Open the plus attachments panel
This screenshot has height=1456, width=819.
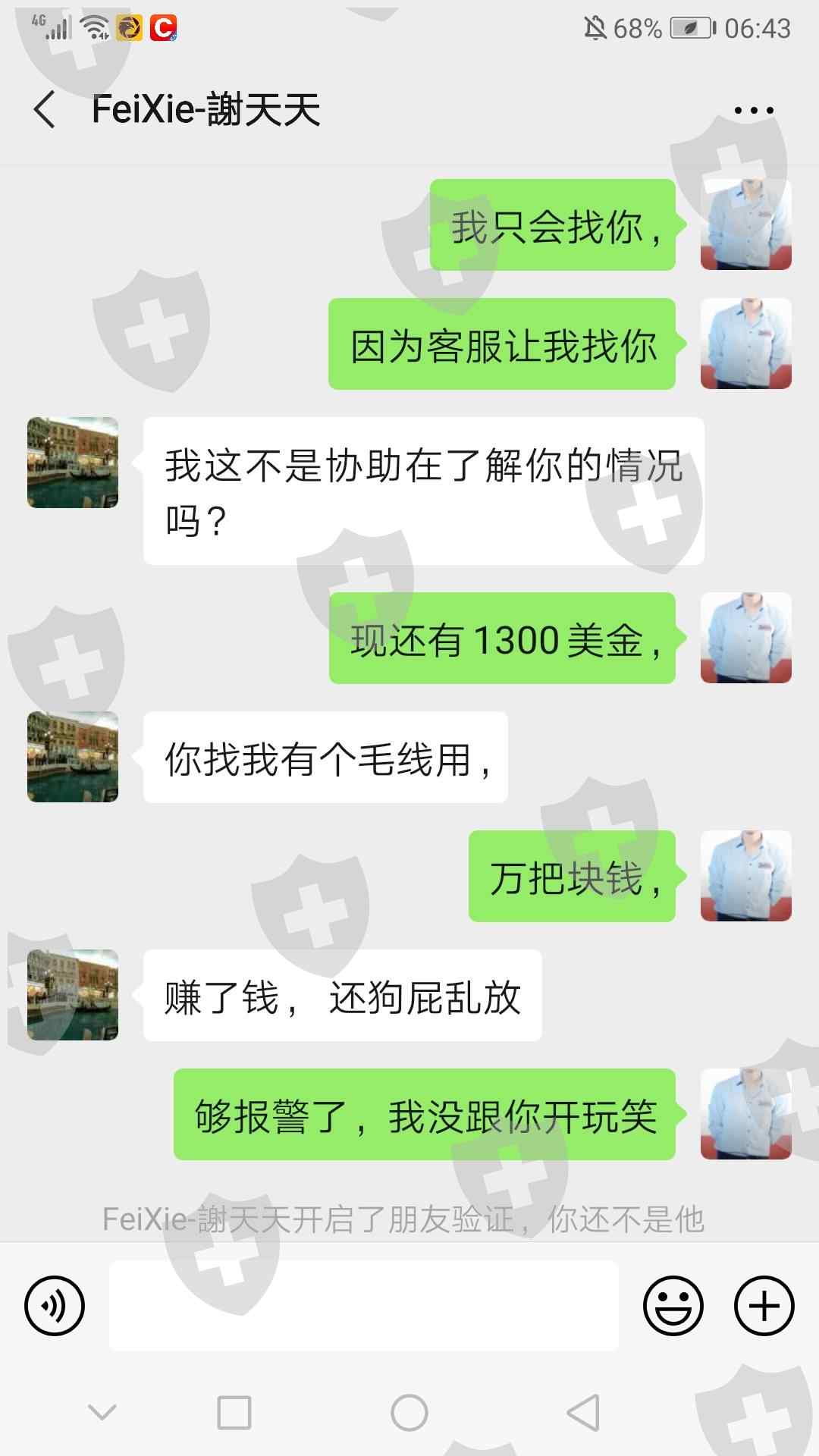764,1306
